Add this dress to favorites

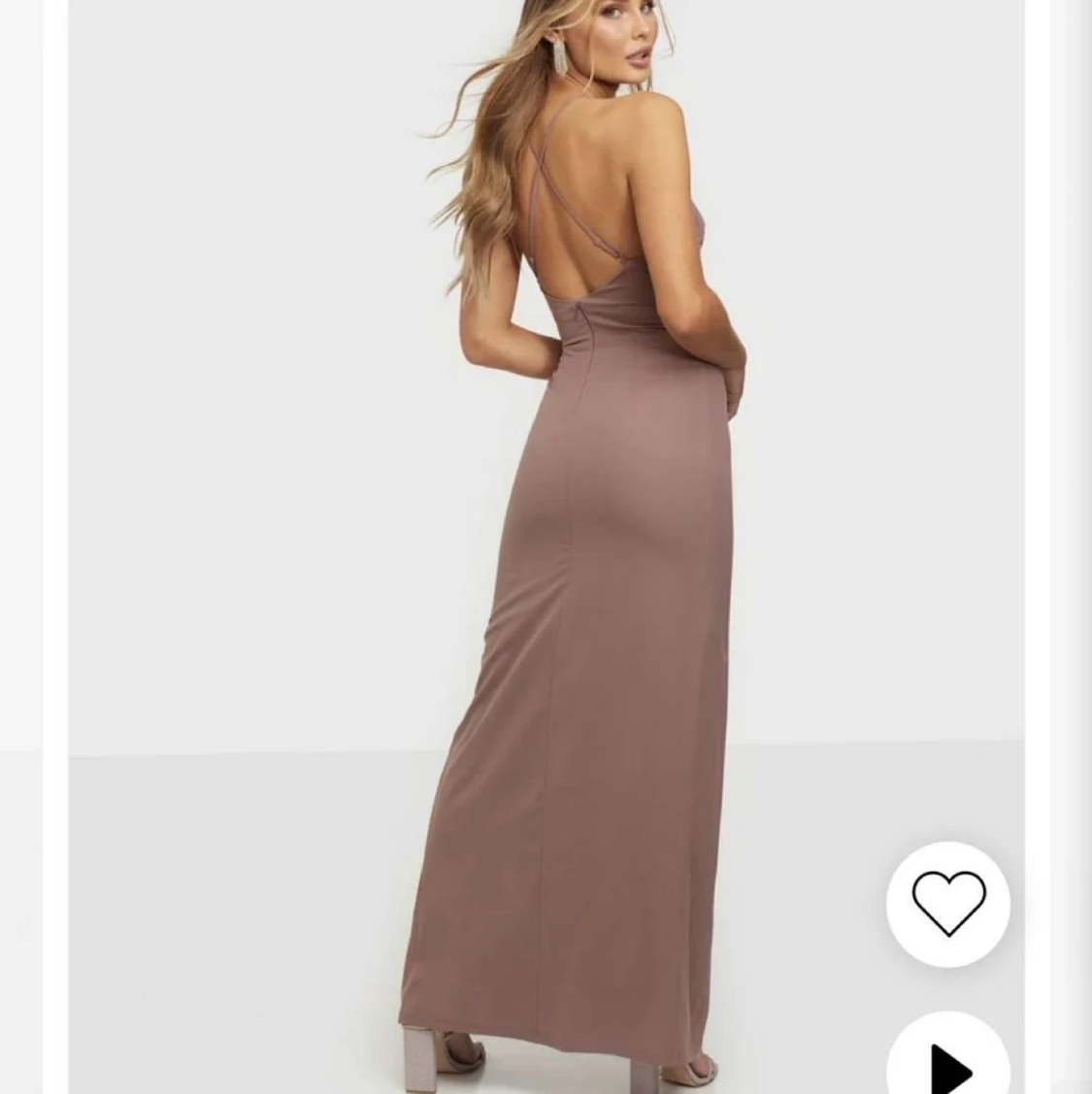click(x=948, y=904)
